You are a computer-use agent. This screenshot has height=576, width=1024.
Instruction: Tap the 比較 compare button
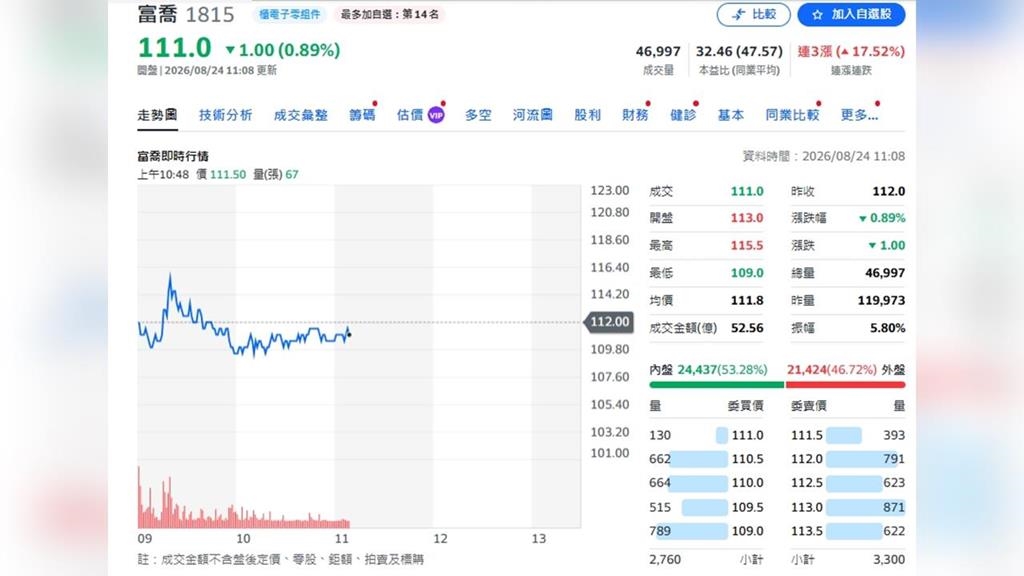[753, 14]
